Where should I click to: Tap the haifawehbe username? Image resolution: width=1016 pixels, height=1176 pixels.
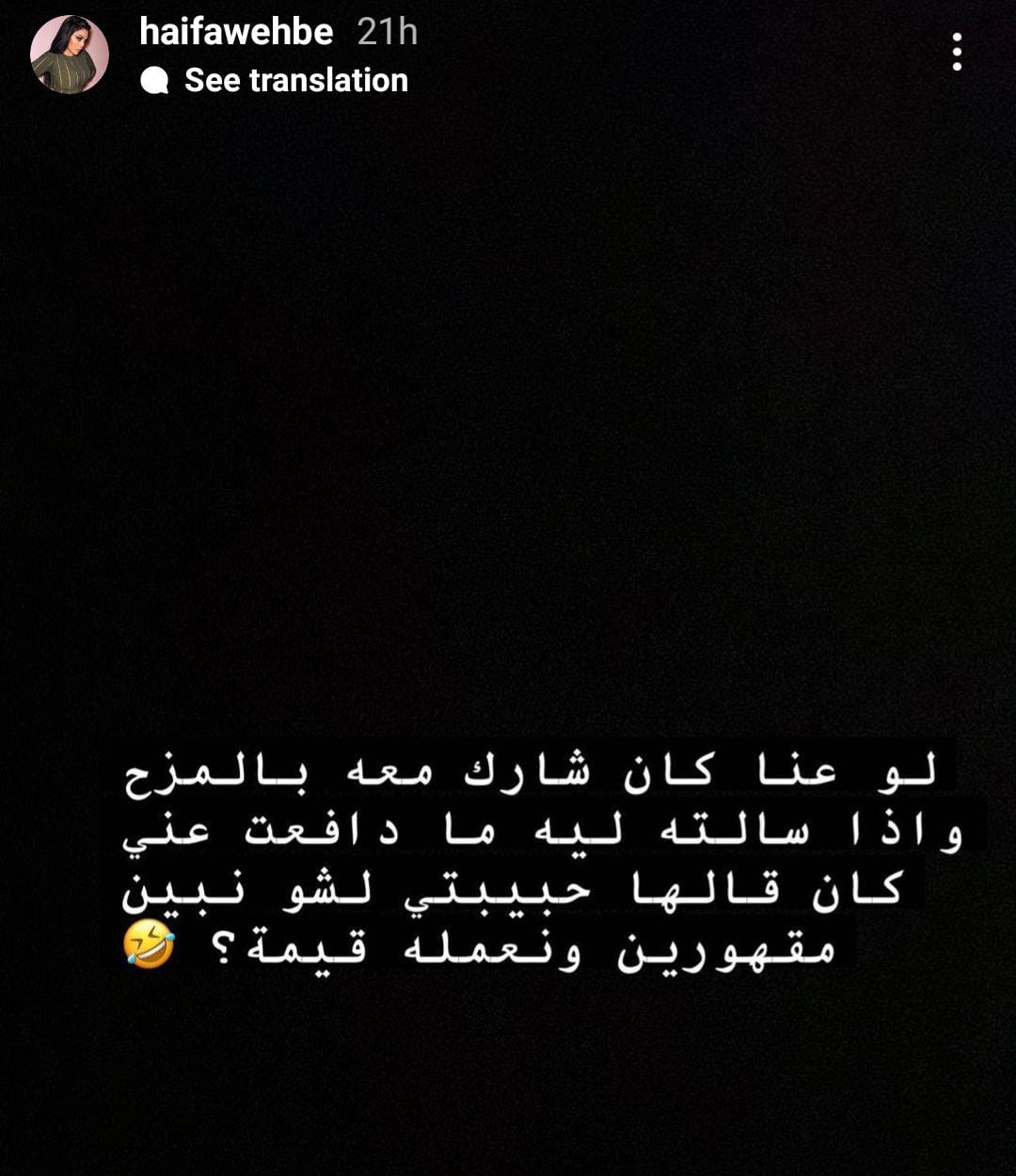click(x=236, y=32)
